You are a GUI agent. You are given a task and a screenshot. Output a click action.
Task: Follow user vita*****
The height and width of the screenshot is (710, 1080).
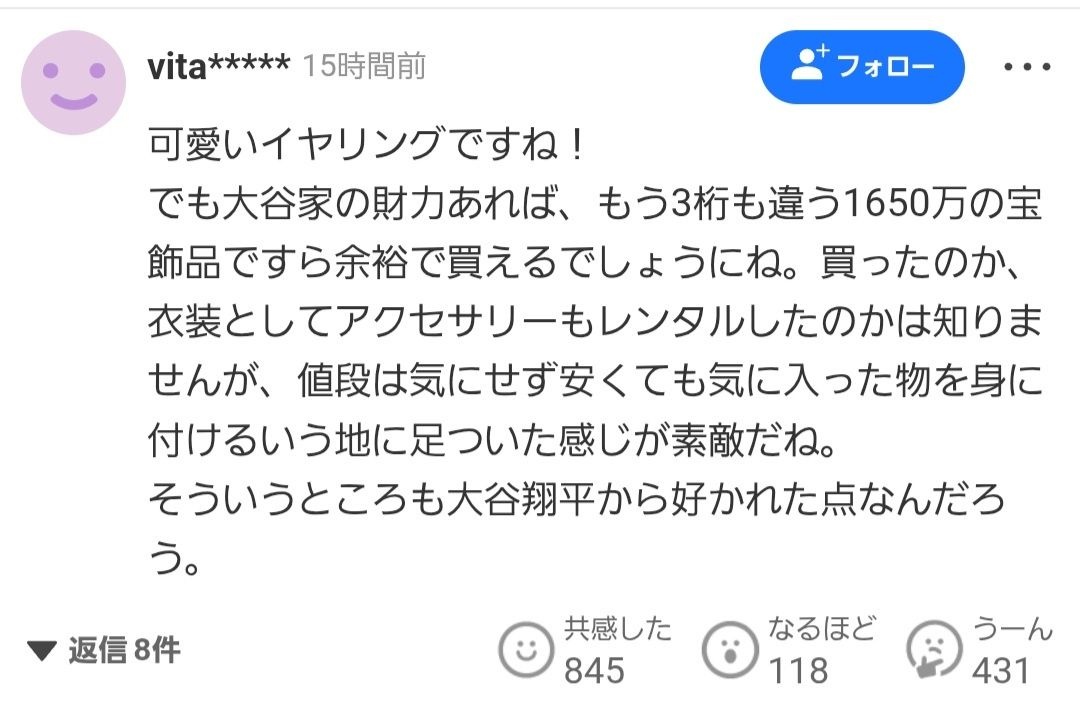(x=862, y=67)
